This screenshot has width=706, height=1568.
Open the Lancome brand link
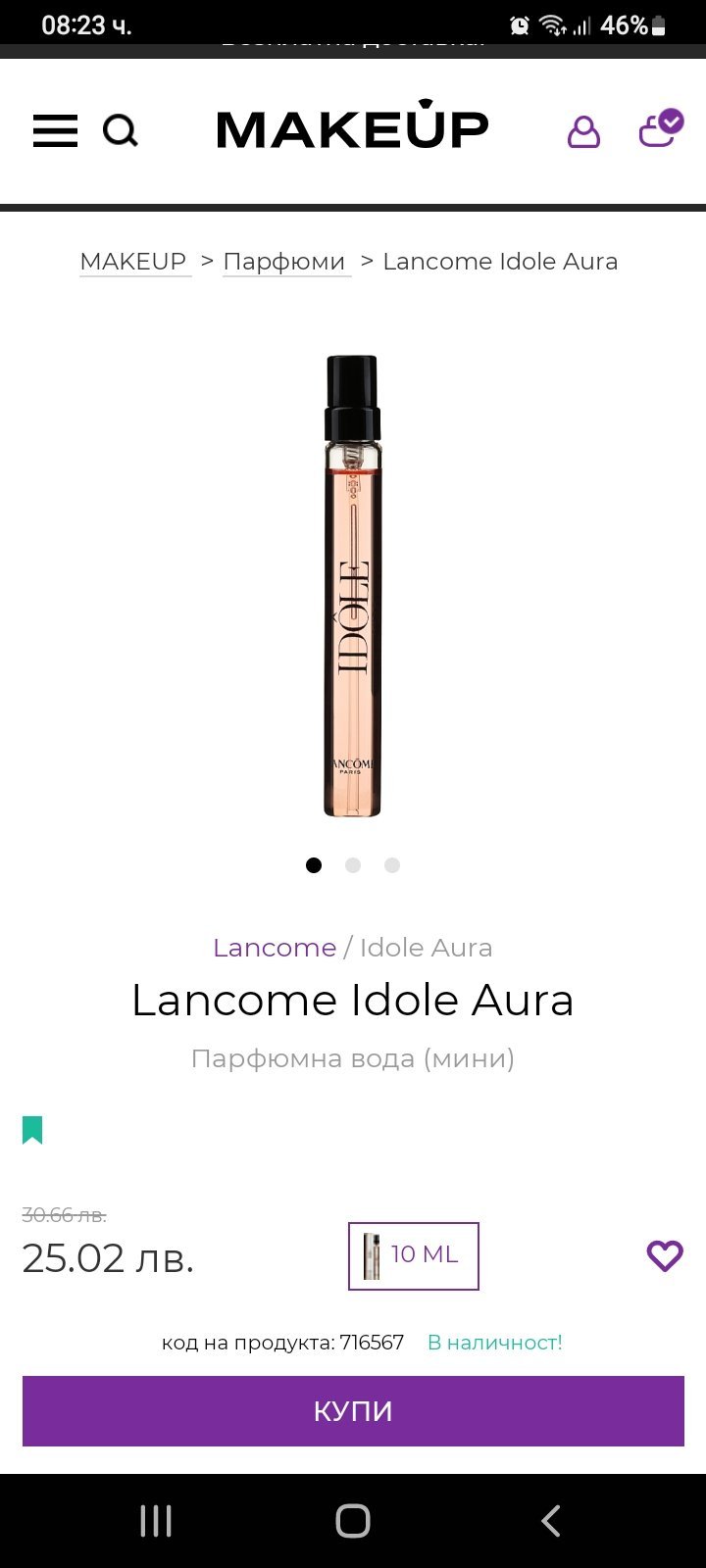(275, 948)
